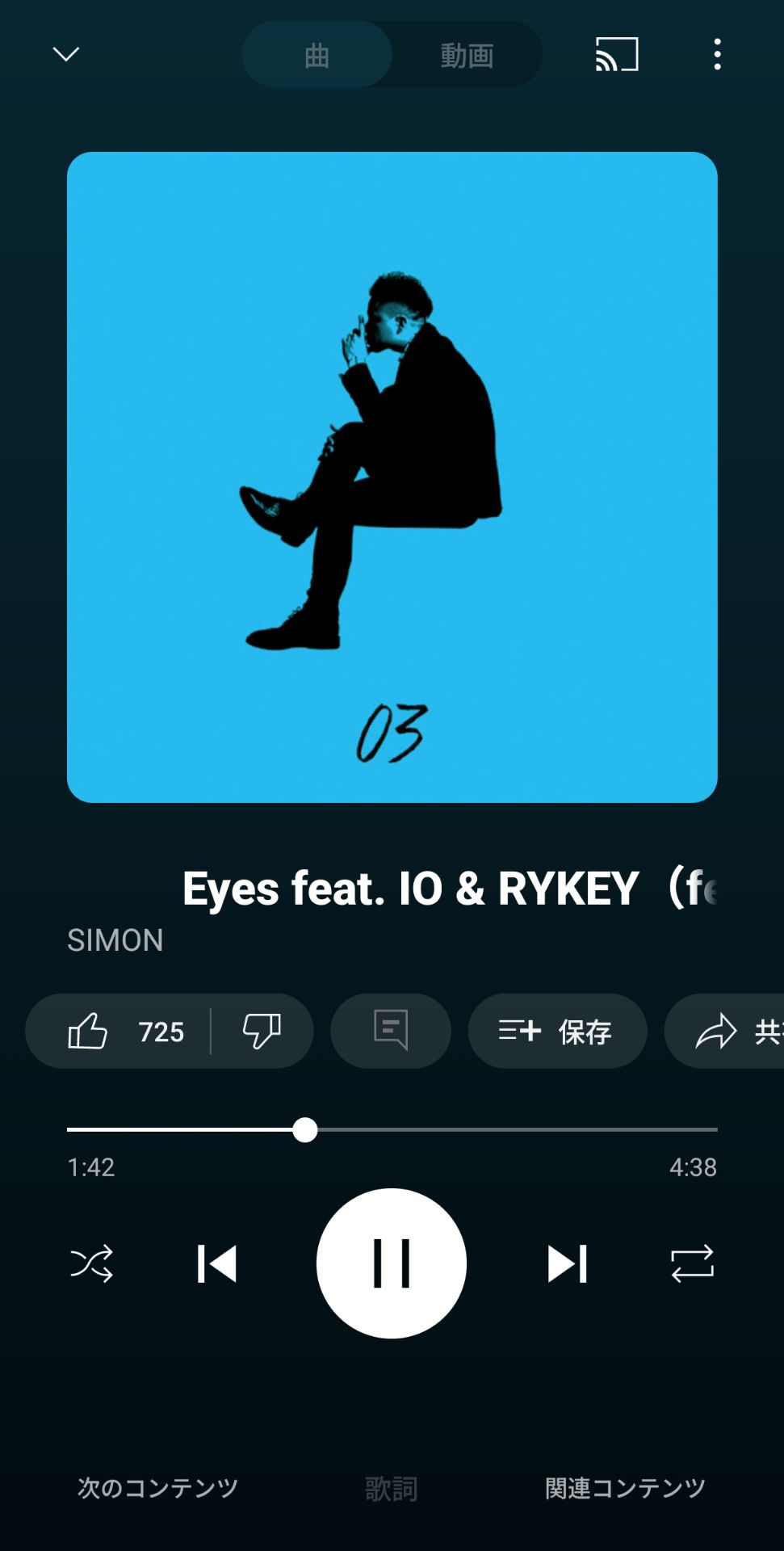Collapse the player with the down chevron
784x1551 pixels.
(x=65, y=54)
